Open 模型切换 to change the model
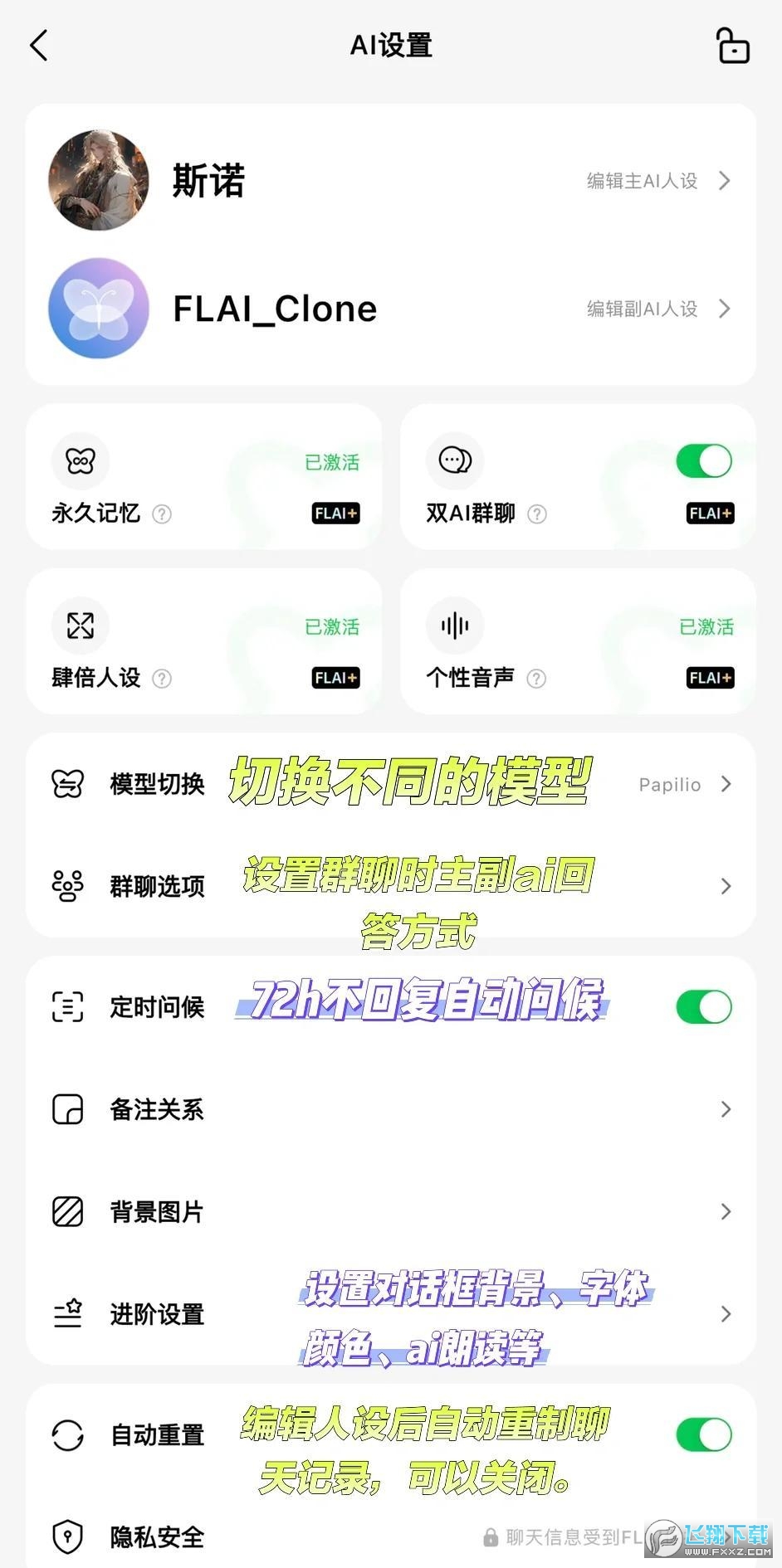Screen dimensions: 782x1568 pyautogui.click(x=390, y=784)
